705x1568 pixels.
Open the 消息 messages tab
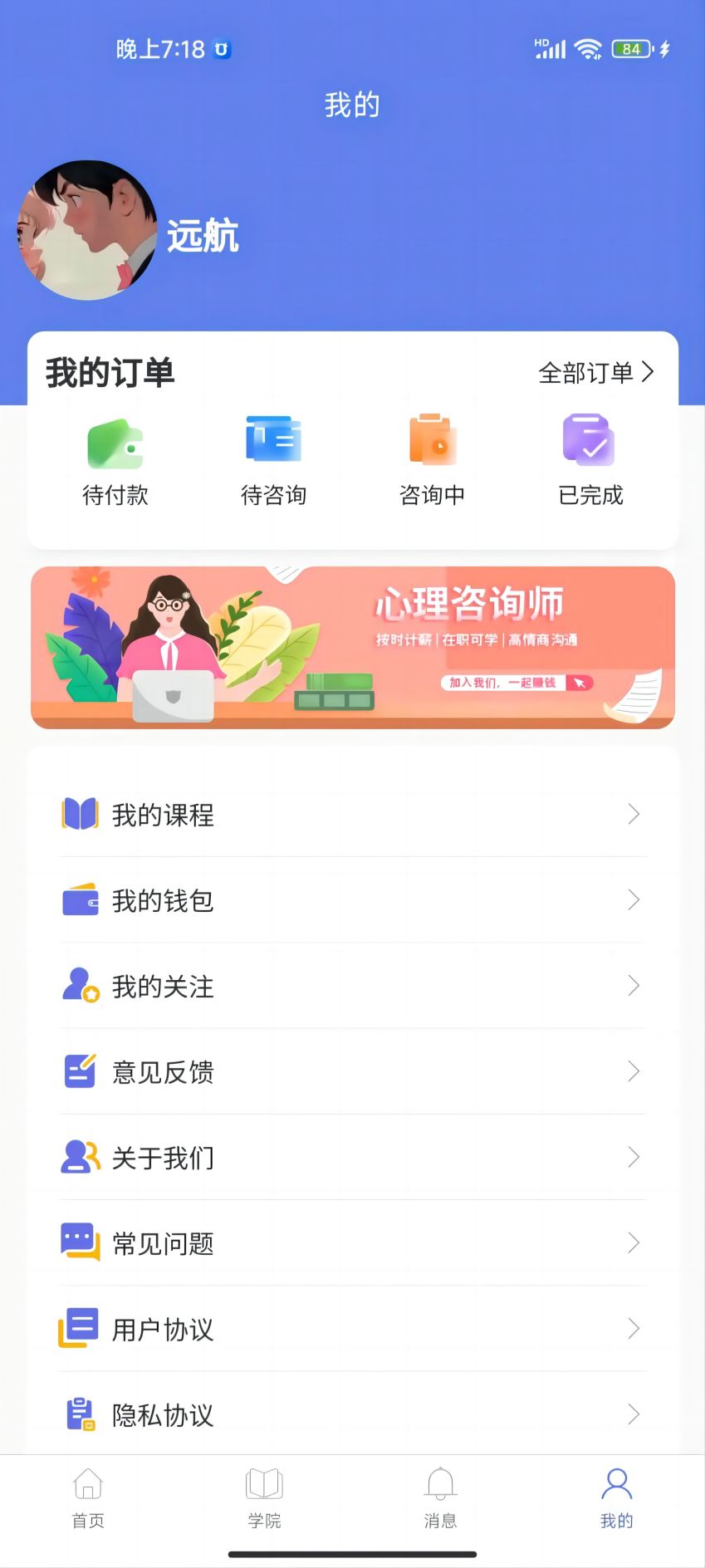coord(440,1498)
